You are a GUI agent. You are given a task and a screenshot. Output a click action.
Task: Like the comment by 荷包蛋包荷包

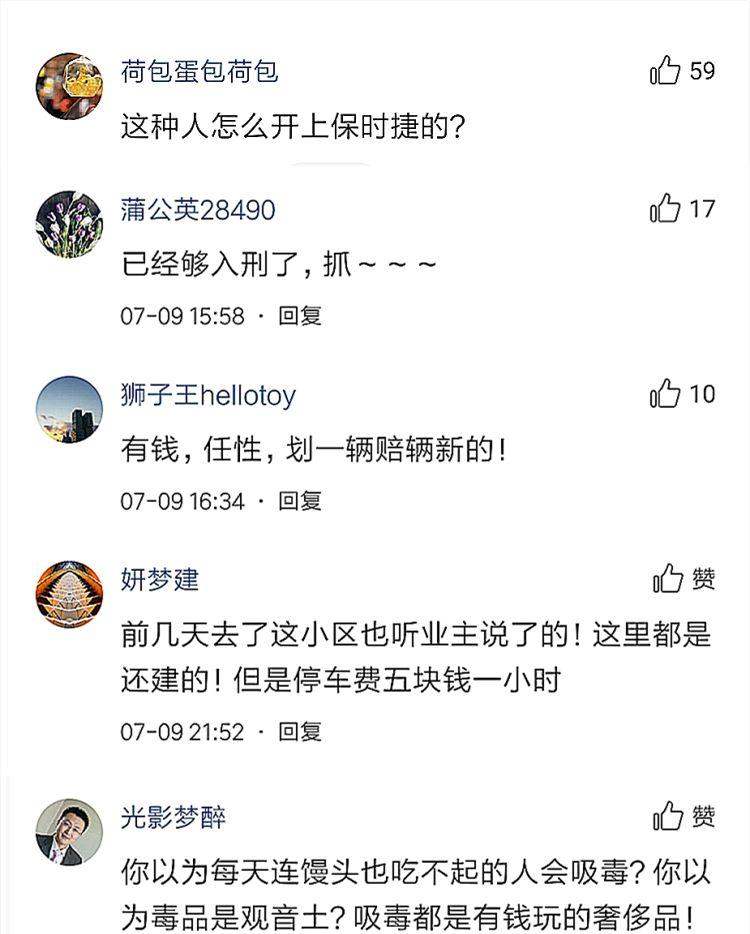coord(666,71)
